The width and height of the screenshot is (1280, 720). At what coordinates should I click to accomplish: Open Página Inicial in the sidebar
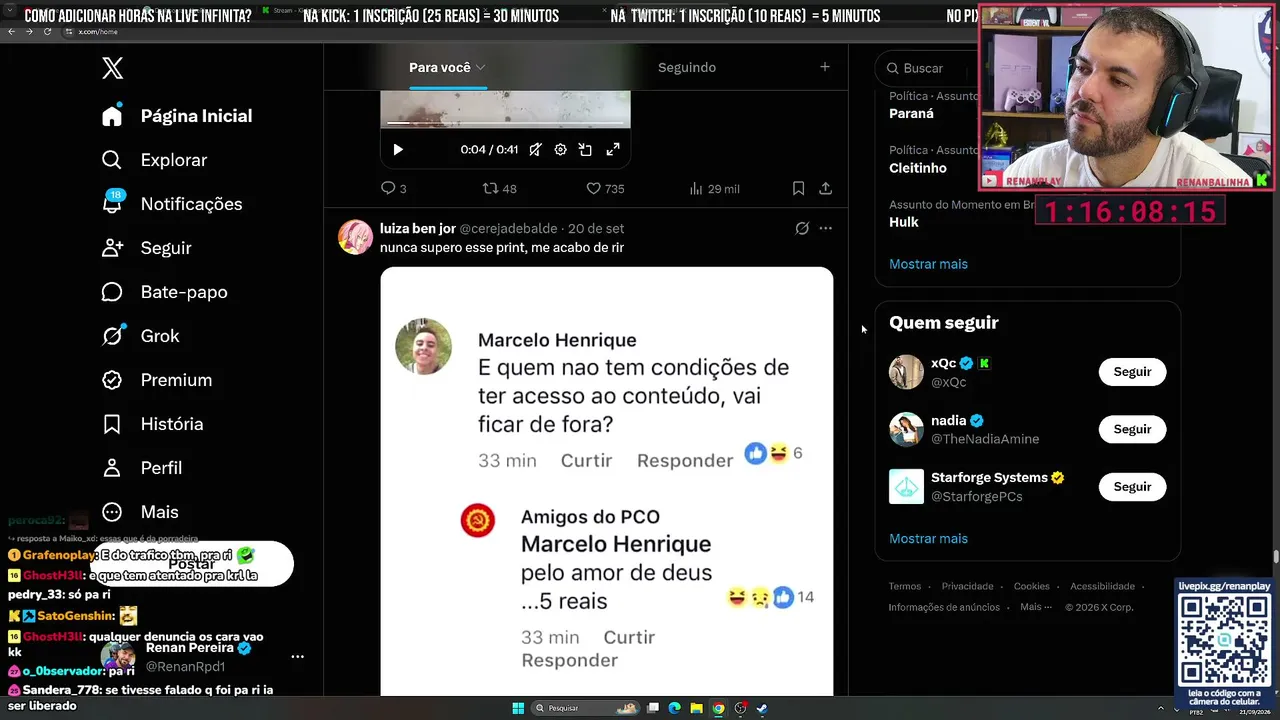point(177,116)
